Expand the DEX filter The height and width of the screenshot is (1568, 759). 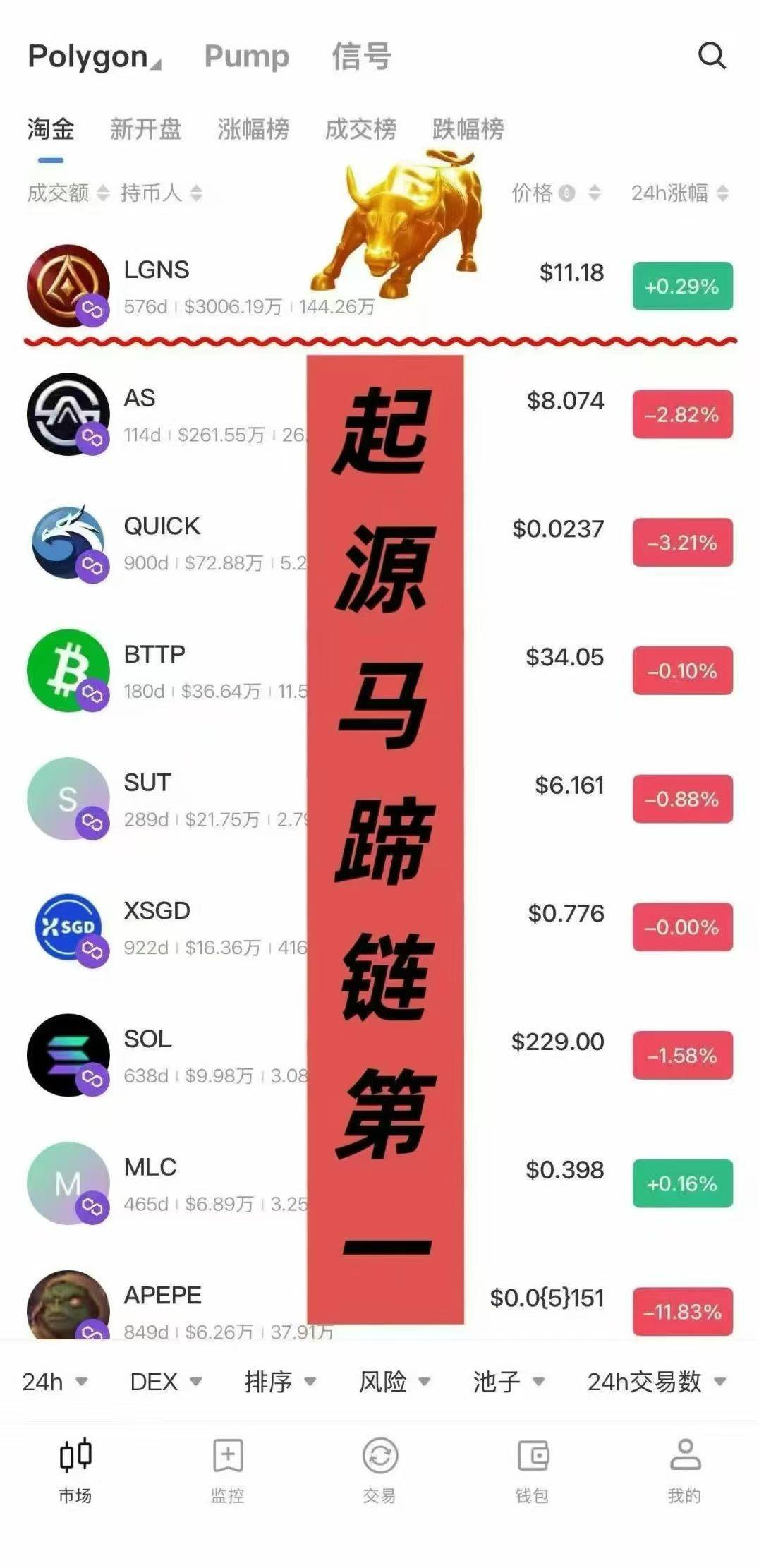[x=166, y=1381]
